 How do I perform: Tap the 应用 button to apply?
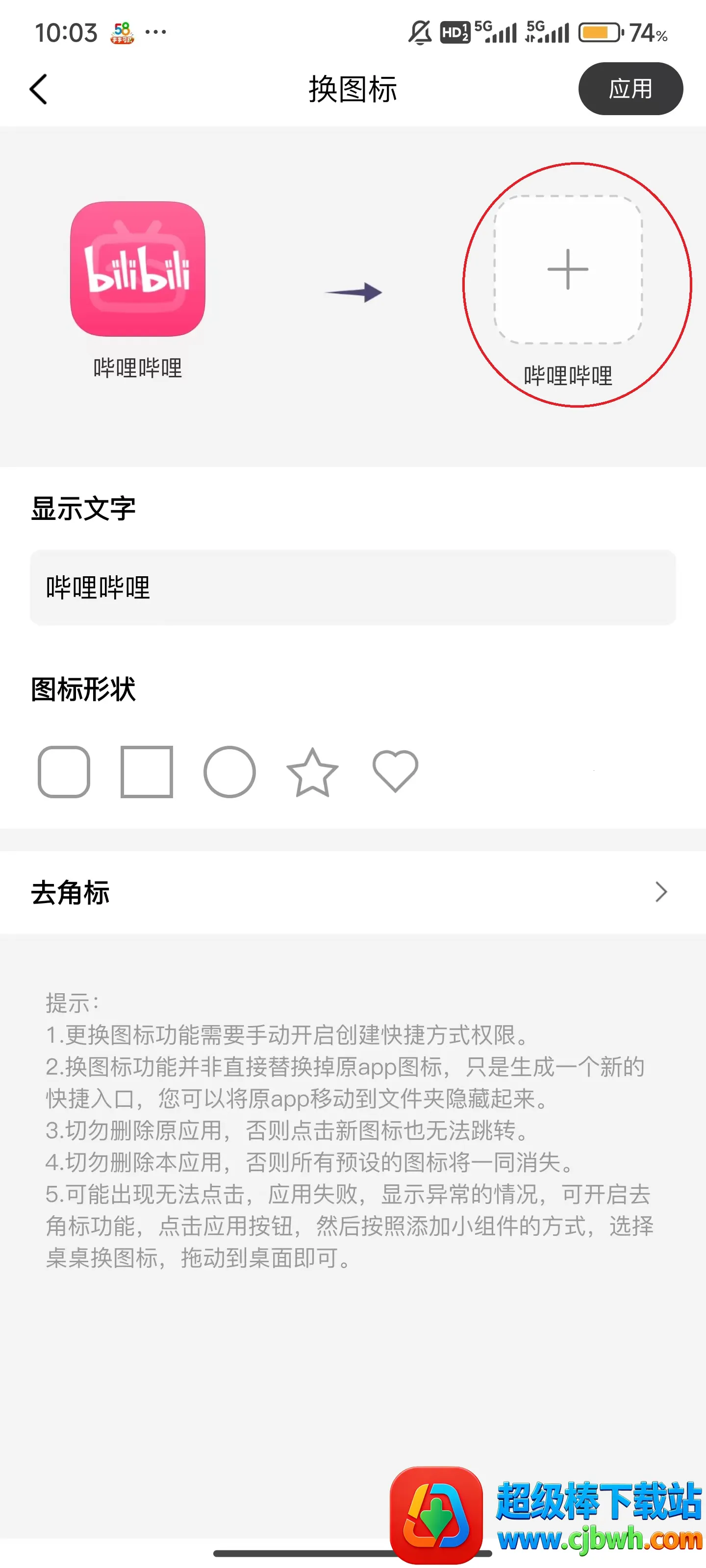tap(630, 89)
